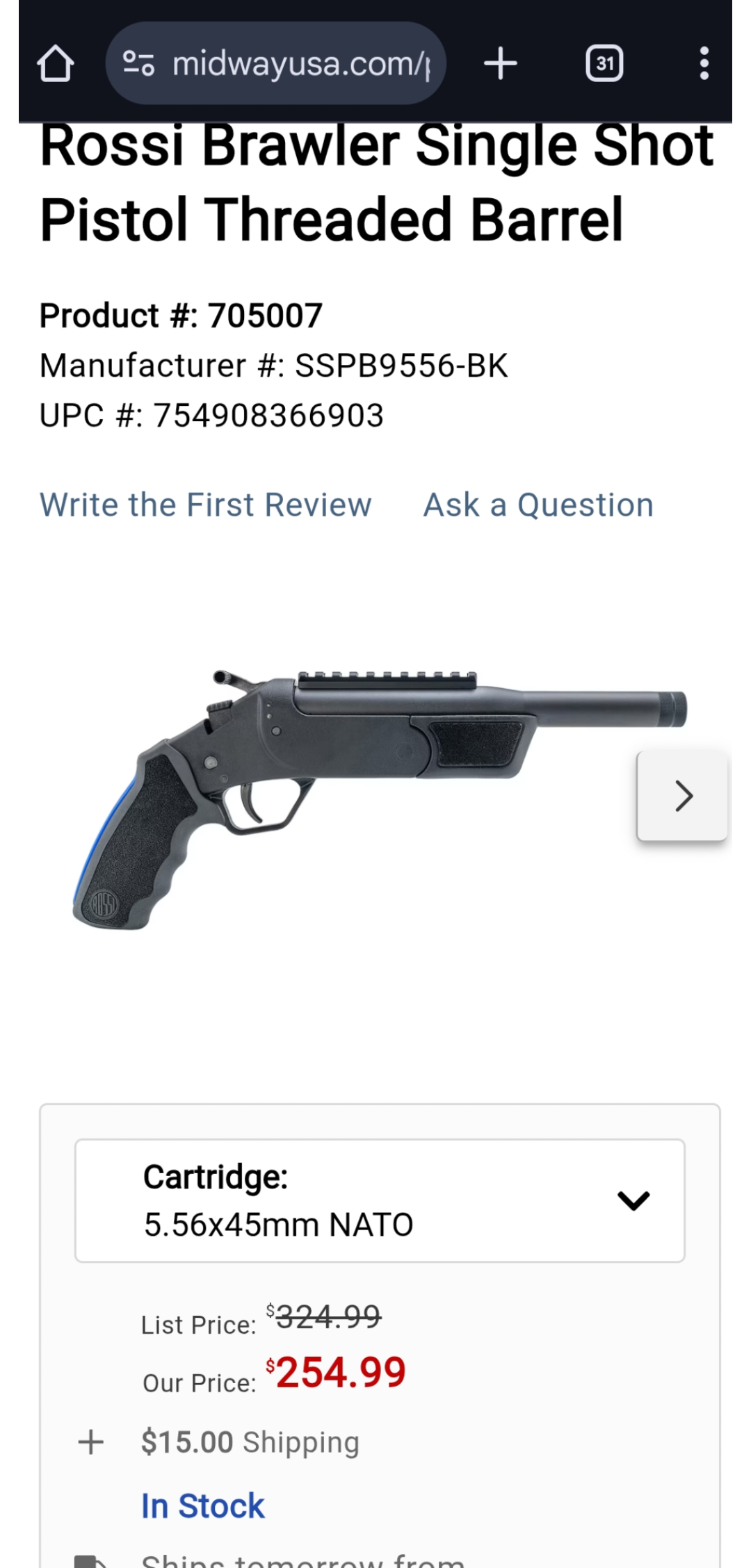The width and height of the screenshot is (751, 1568).
Task: Open a new browser tab
Action: point(501,64)
